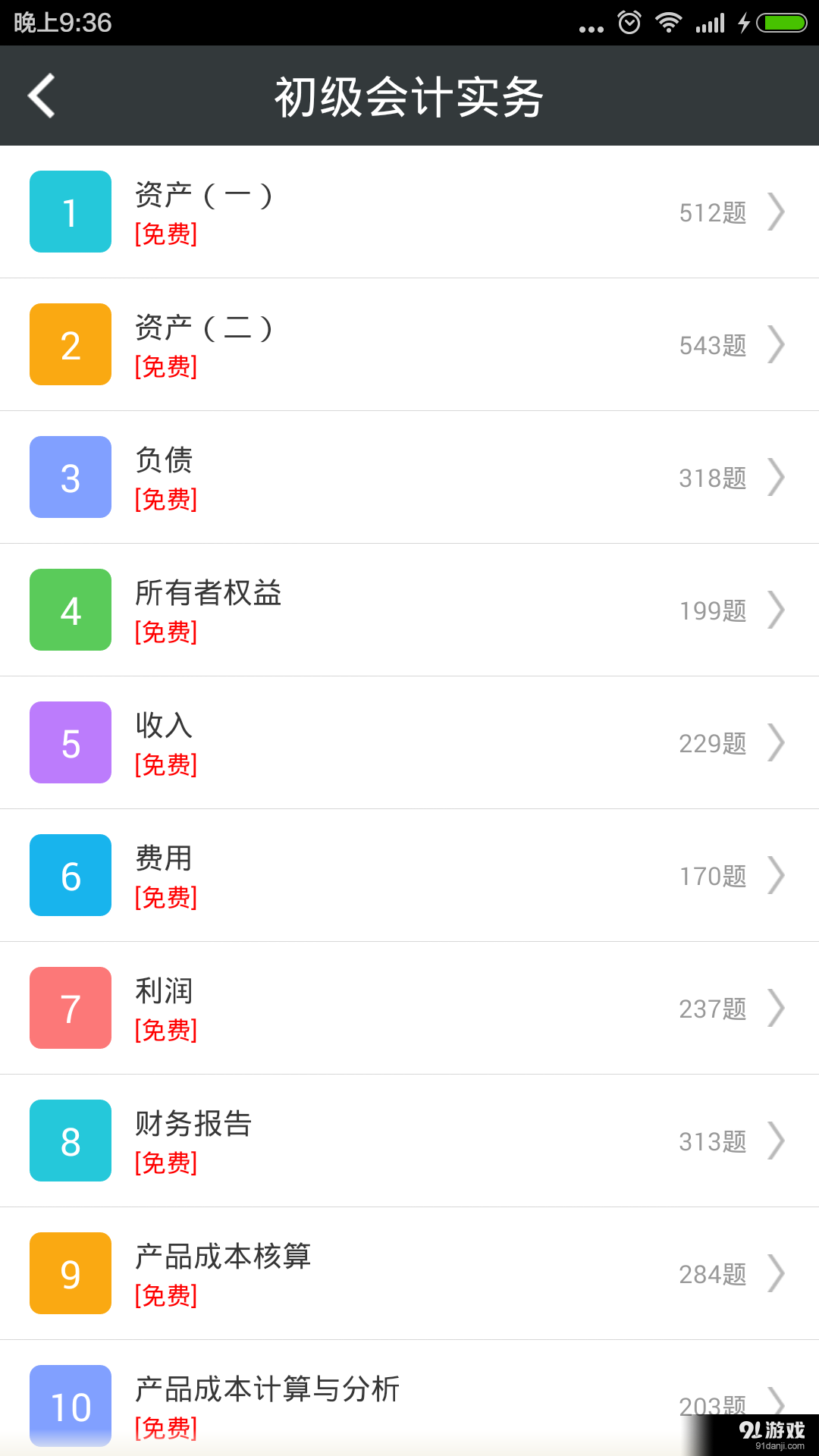
Task: Expand the 负债 chapter with its arrow
Action: 777,477
